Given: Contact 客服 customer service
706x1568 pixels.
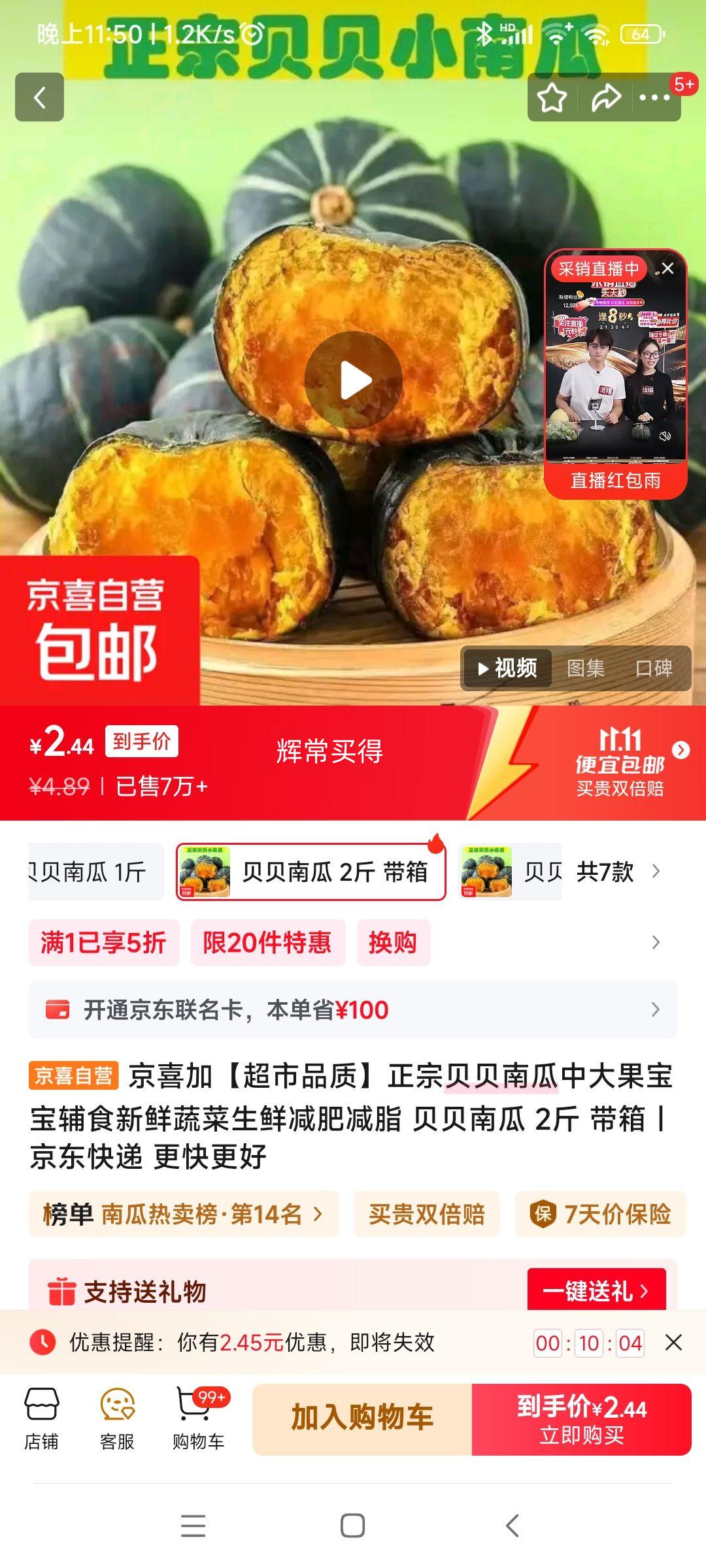Looking at the screenshot, I should point(117,1418).
